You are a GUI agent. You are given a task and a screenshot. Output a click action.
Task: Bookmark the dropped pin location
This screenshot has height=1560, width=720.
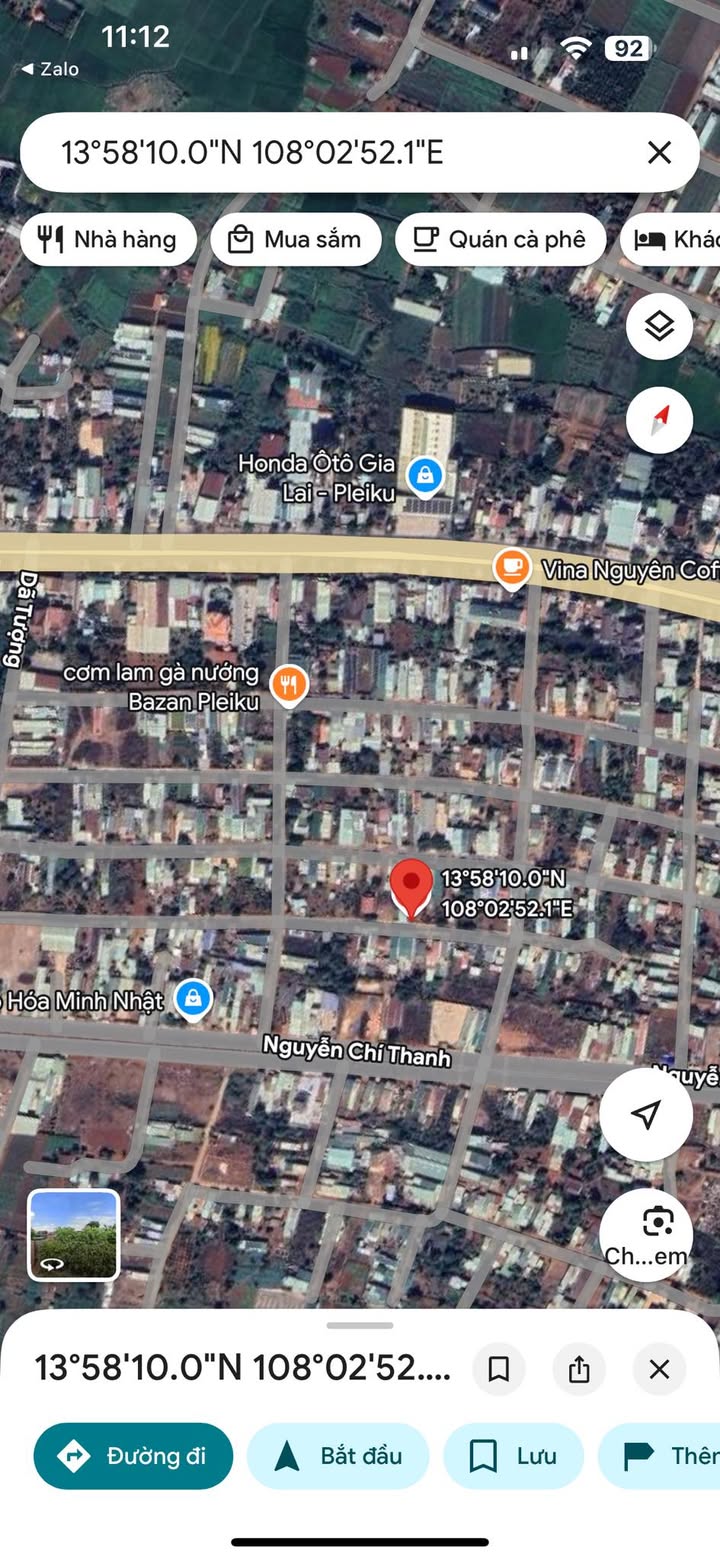click(498, 1369)
